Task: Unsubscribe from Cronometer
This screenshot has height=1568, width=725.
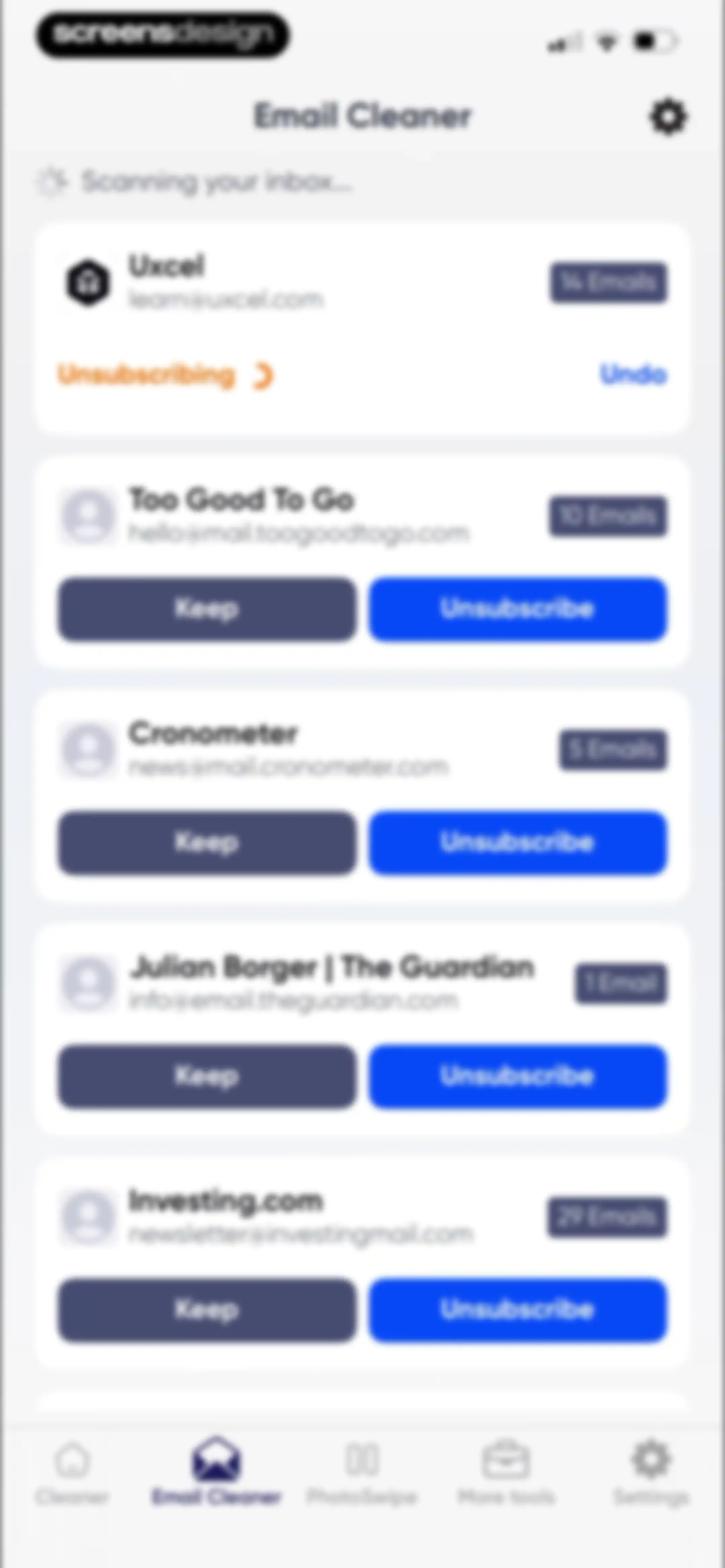Action: pyautogui.click(x=518, y=842)
